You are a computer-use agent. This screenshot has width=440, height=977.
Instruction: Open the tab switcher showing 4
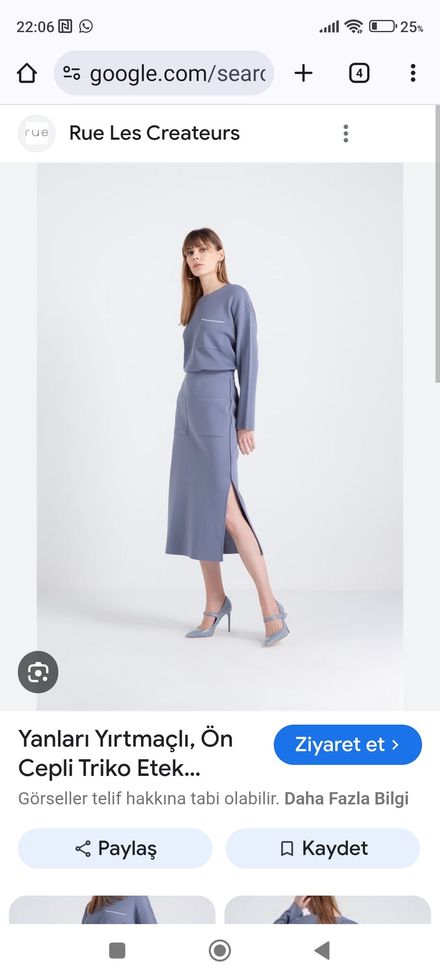coord(358,74)
